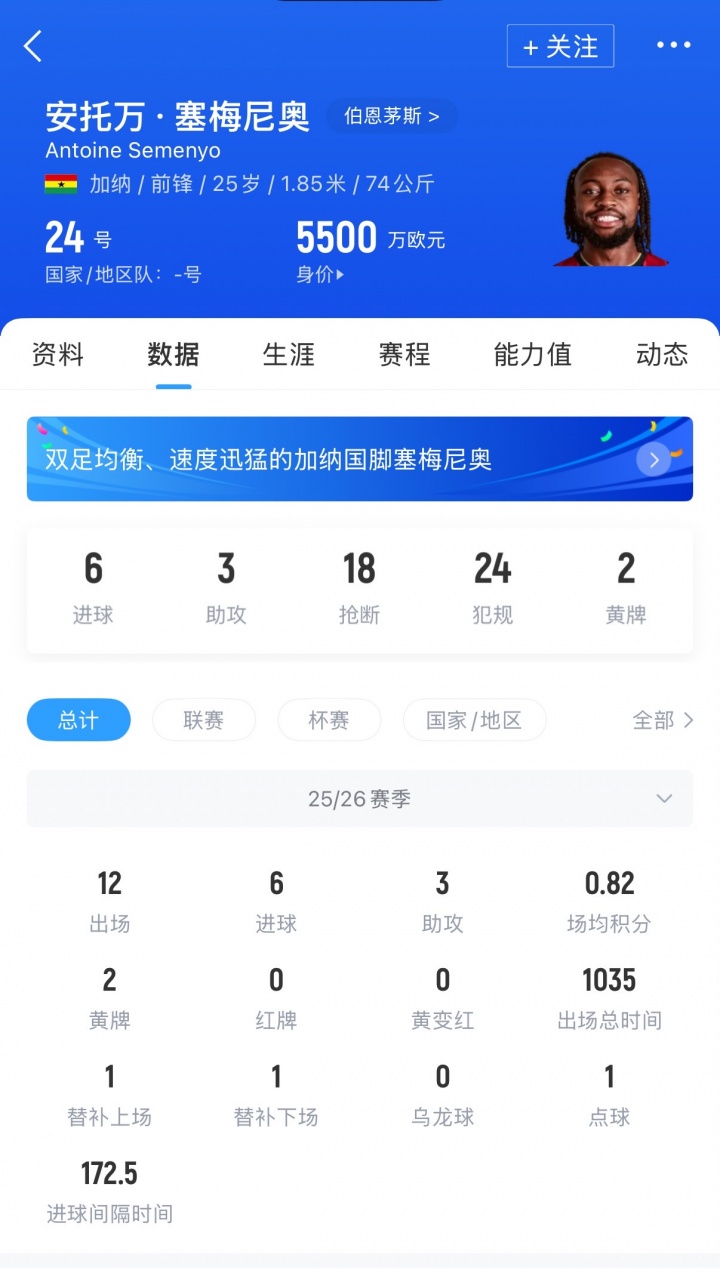Click the dropdown arrow next to 25/26赛季
Viewport: 720px width, 1276px height.
point(663,798)
